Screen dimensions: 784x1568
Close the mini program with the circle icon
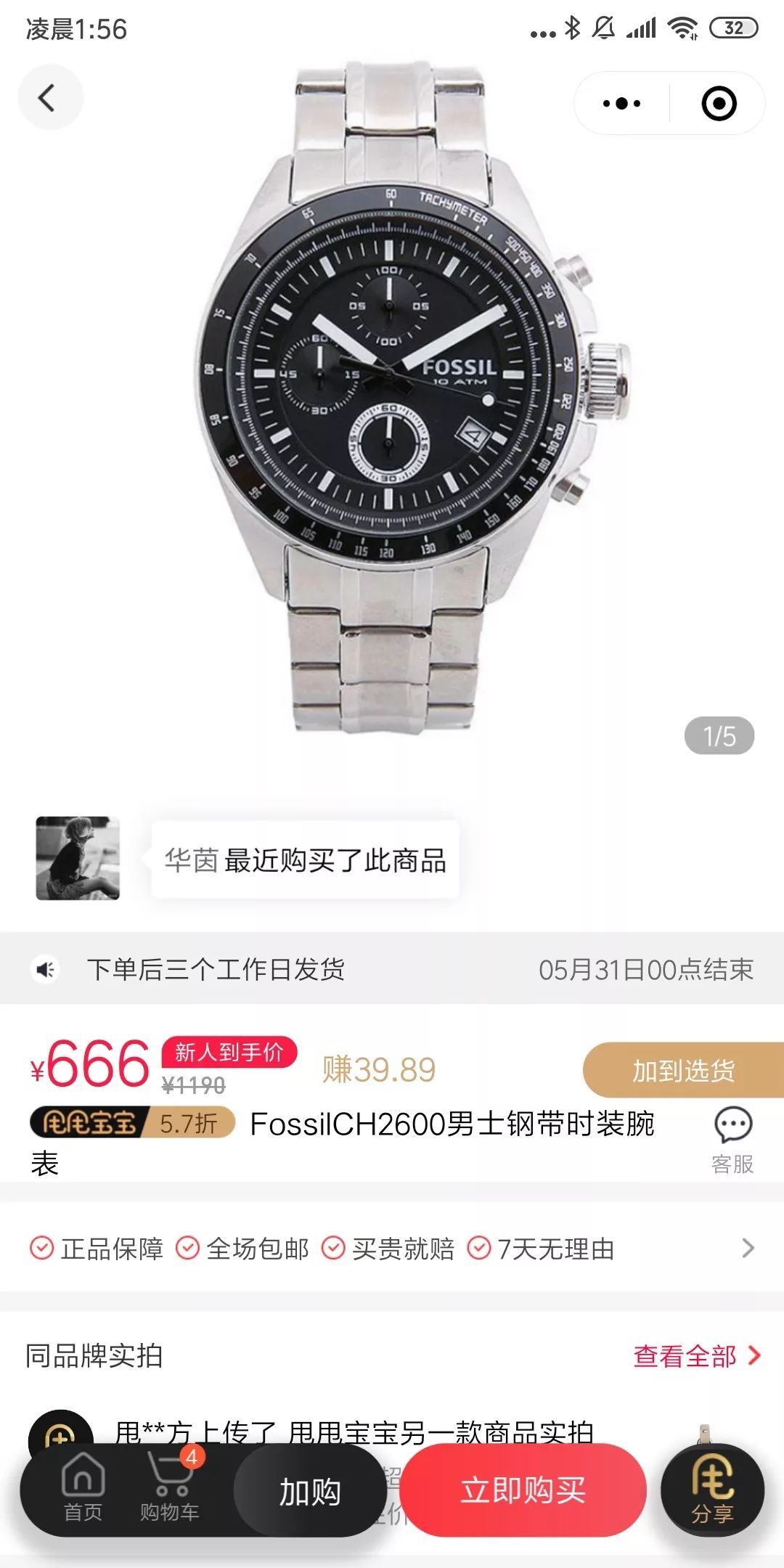719,104
